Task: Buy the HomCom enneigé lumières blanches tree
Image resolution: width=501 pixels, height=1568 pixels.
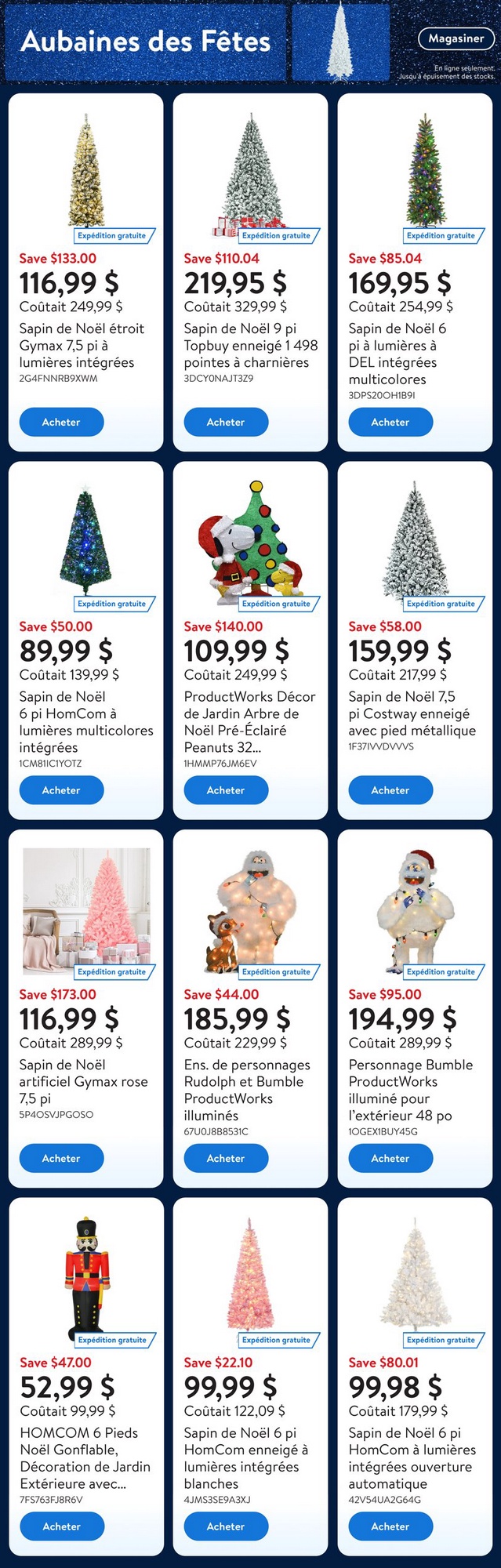Action: tap(226, 1526)
